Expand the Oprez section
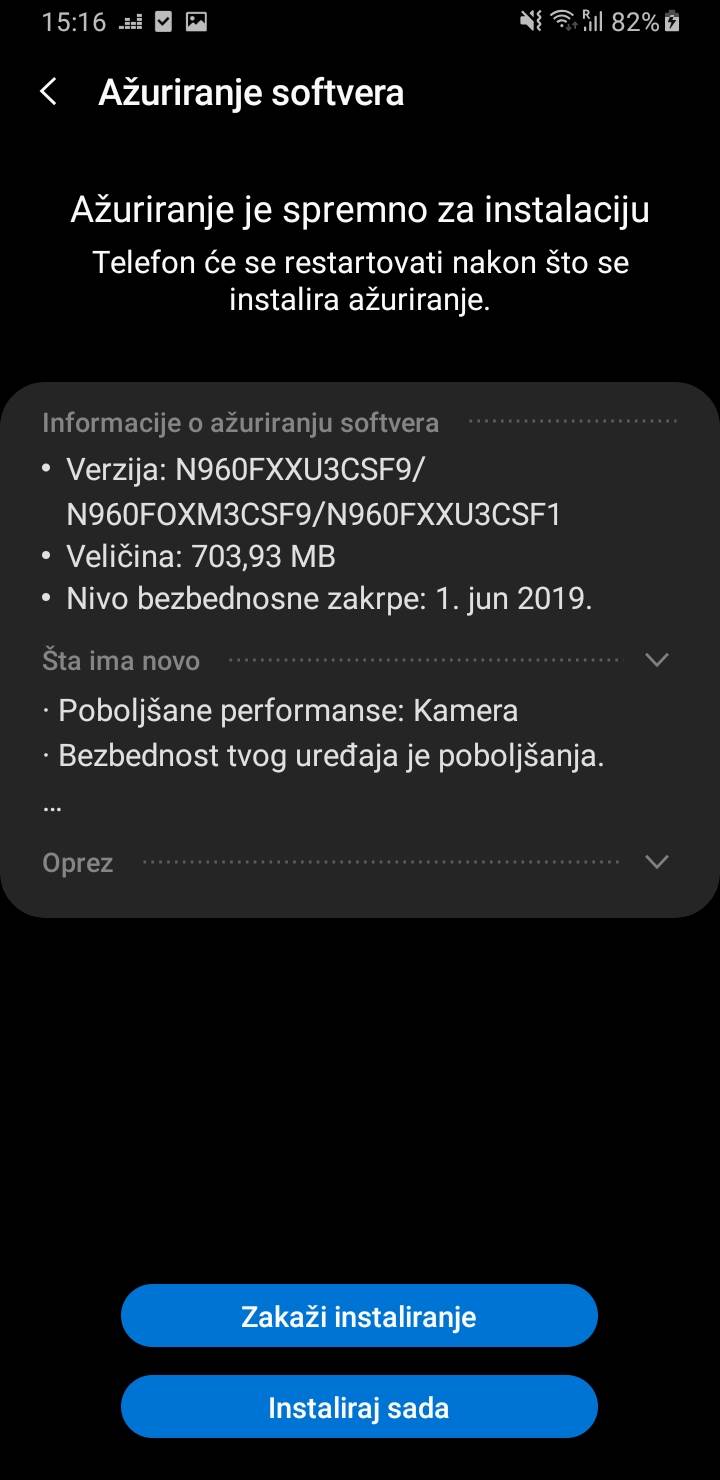Viewport: 720px width, 1480px height. click(656, 862)
